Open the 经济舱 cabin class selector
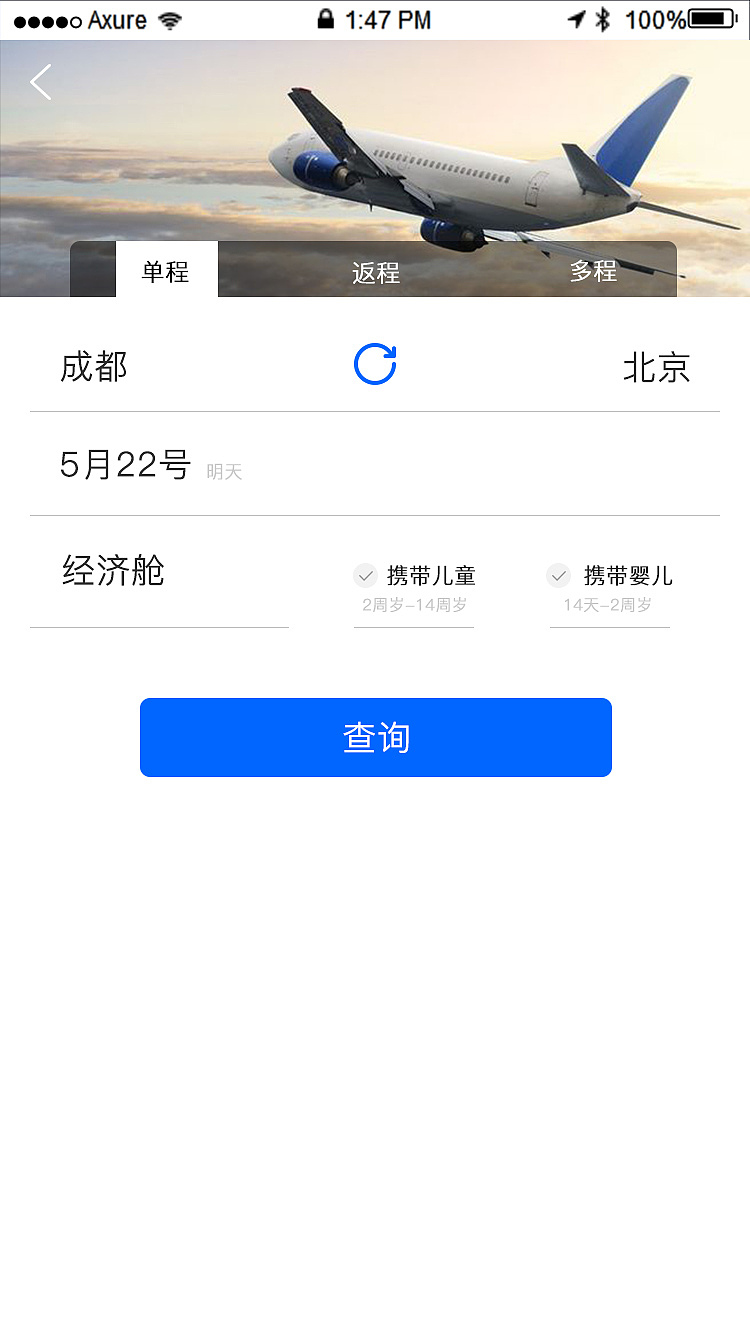Image resolution: width=750 pixels, height=1334 pixels. [112, 571]
